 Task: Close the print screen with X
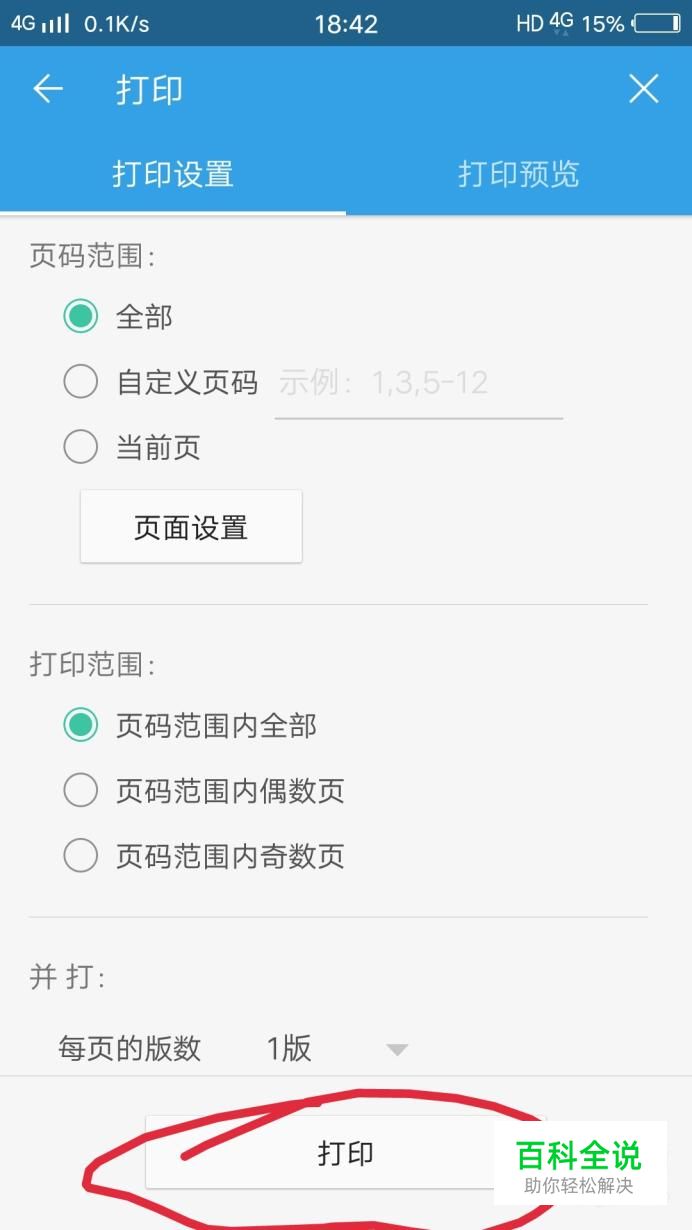(644, 89)
